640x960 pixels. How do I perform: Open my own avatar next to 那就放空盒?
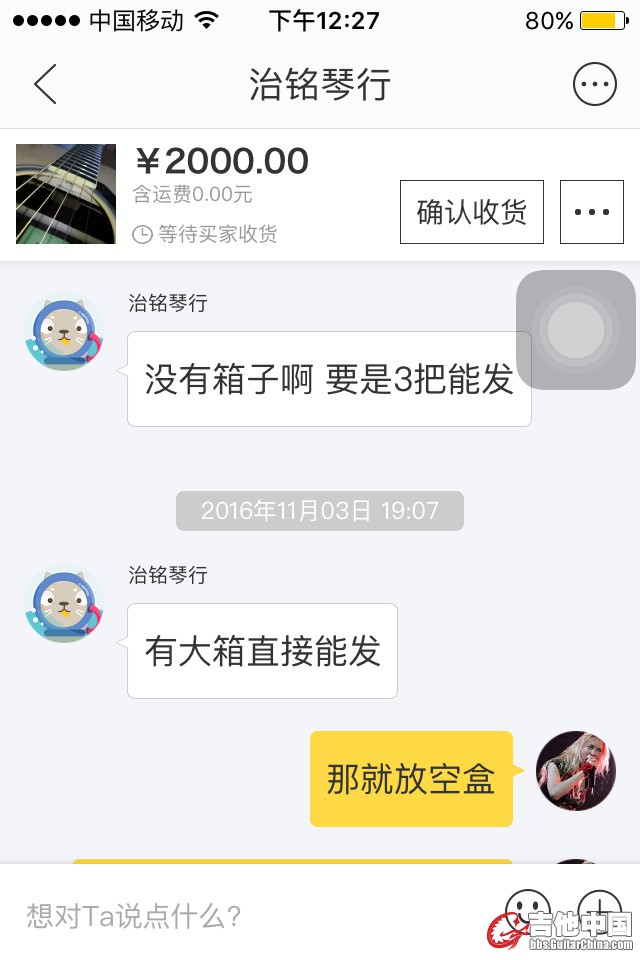[x=576, y=771]
